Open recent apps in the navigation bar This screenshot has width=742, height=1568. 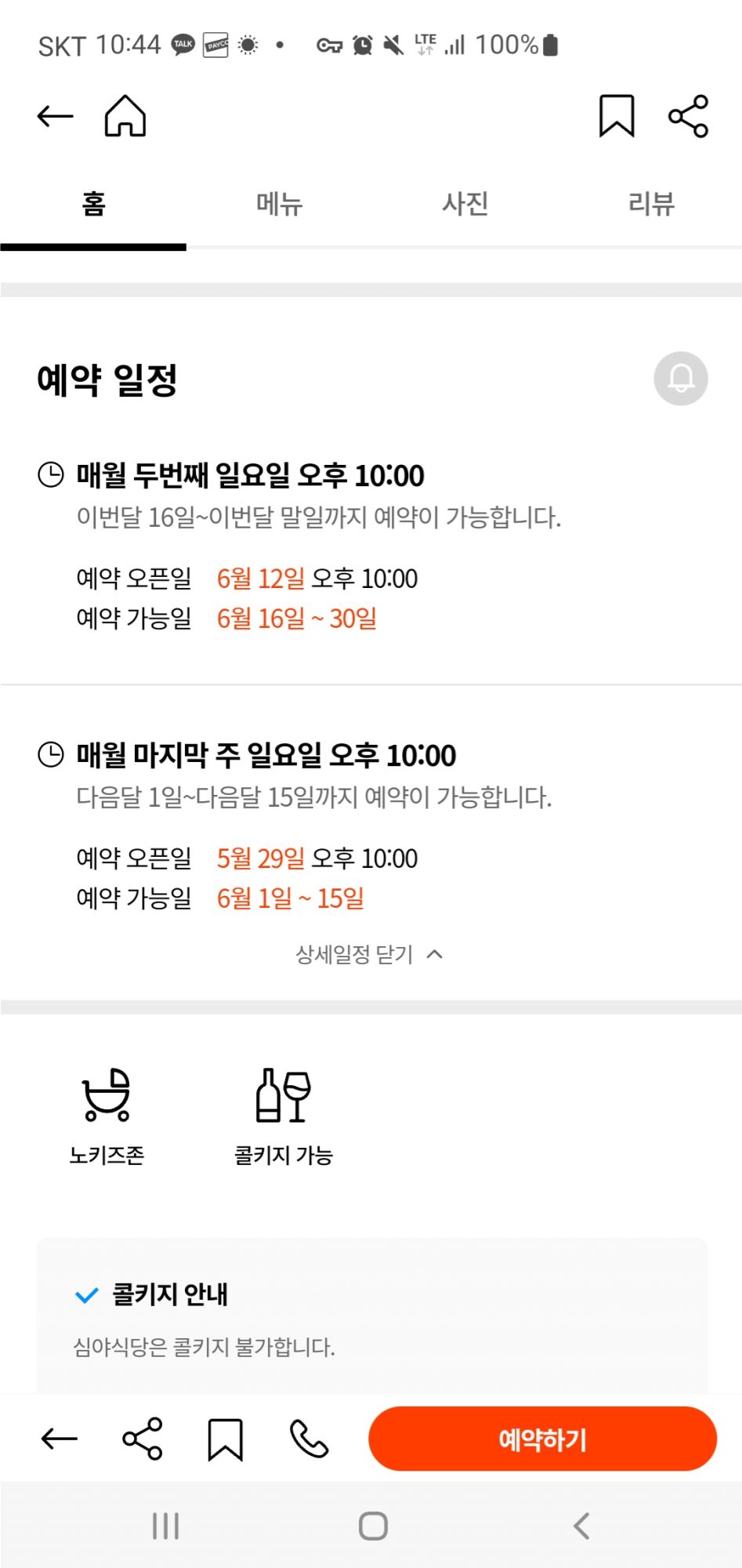click(165, 1526)
